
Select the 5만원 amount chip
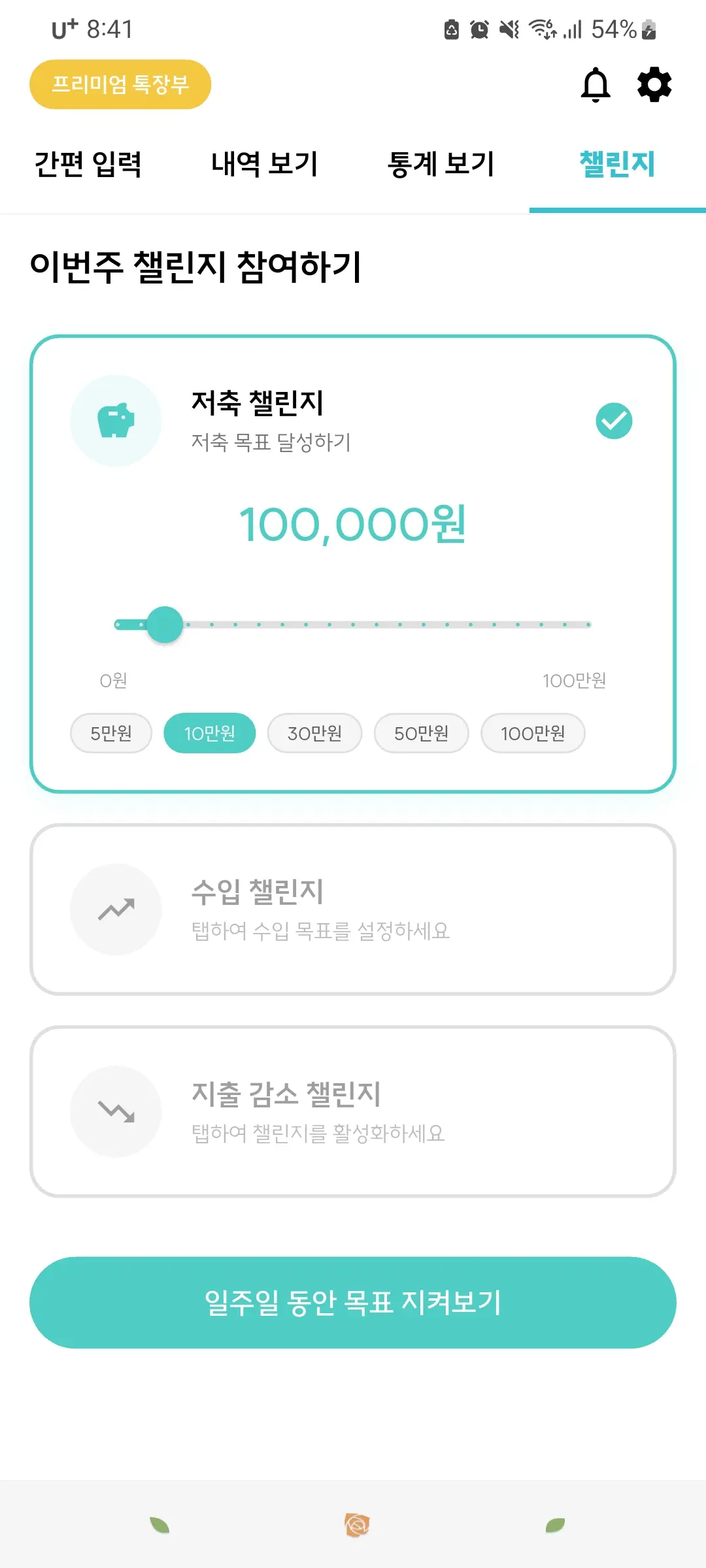110,733
